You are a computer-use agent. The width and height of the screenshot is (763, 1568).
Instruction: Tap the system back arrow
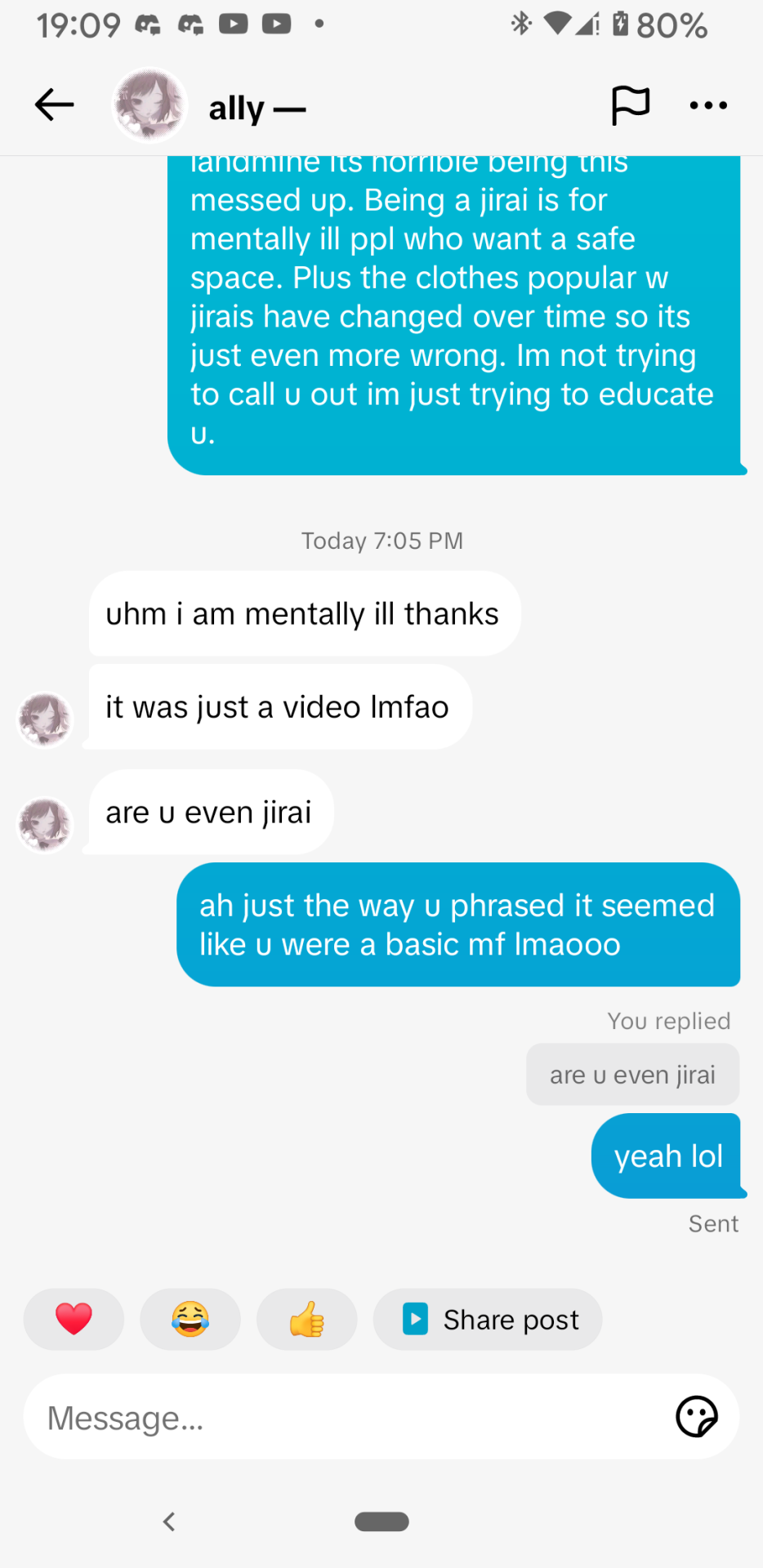169,1521
